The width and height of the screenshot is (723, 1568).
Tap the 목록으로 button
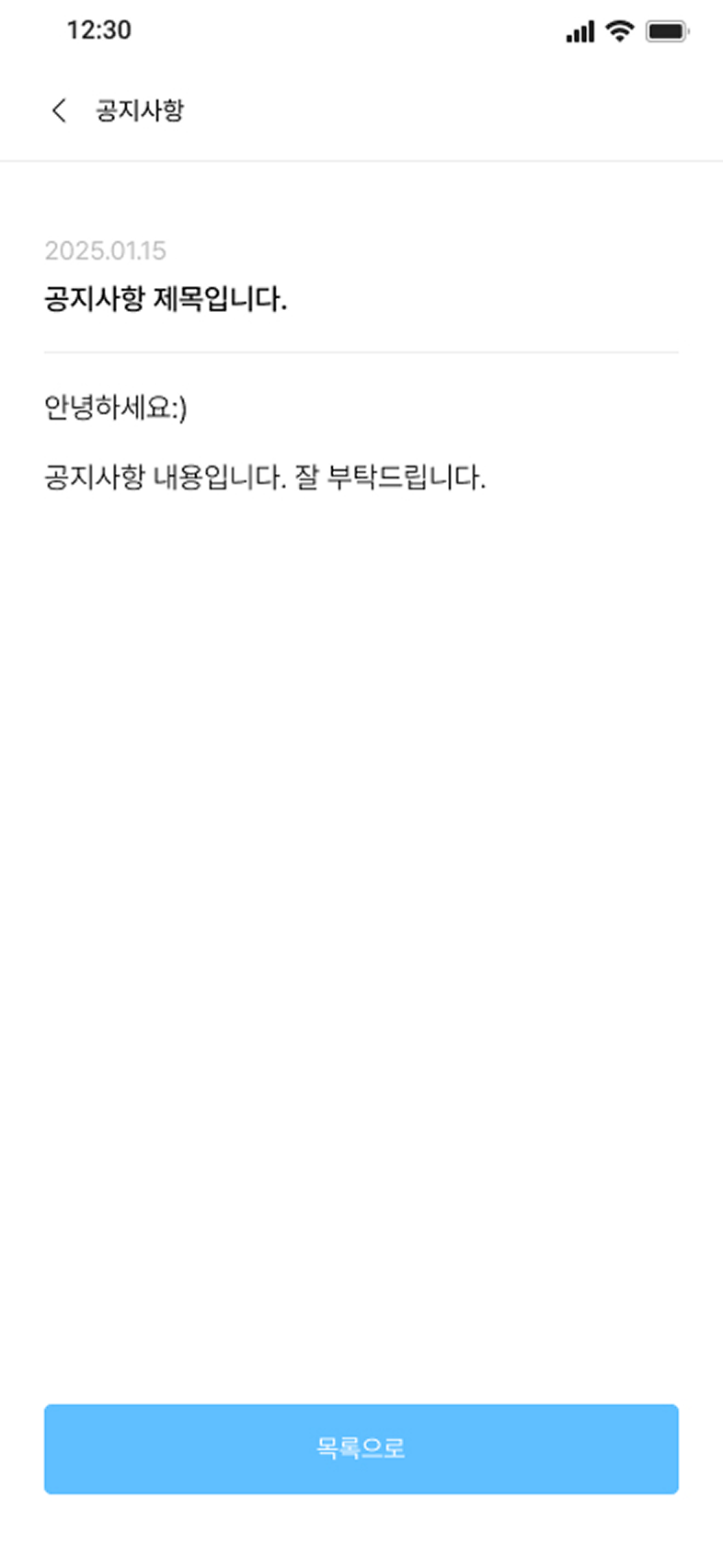tap(361, 1448)
